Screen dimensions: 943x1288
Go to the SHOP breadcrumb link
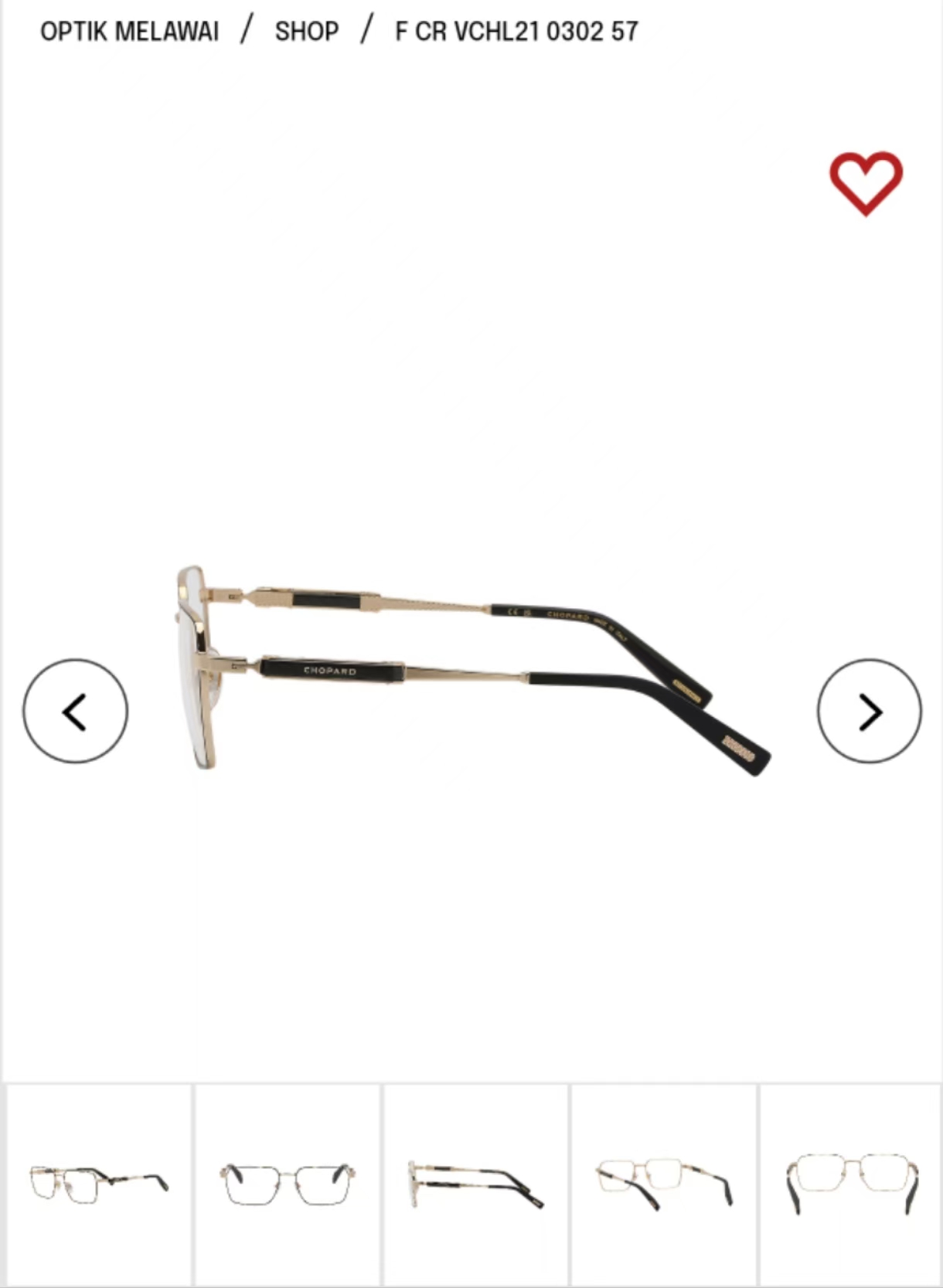click(307, 32)
